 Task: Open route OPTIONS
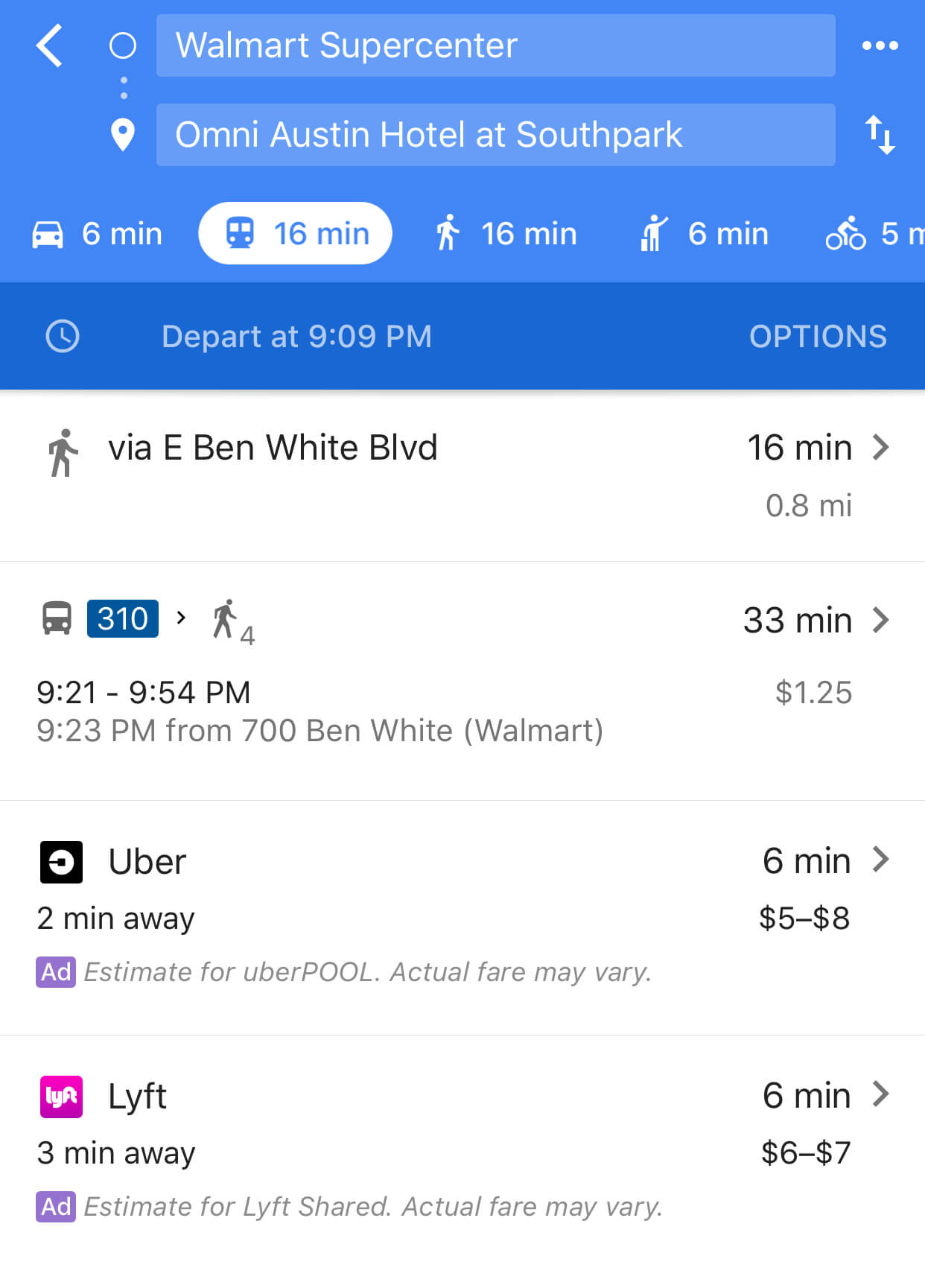(817, 337)
